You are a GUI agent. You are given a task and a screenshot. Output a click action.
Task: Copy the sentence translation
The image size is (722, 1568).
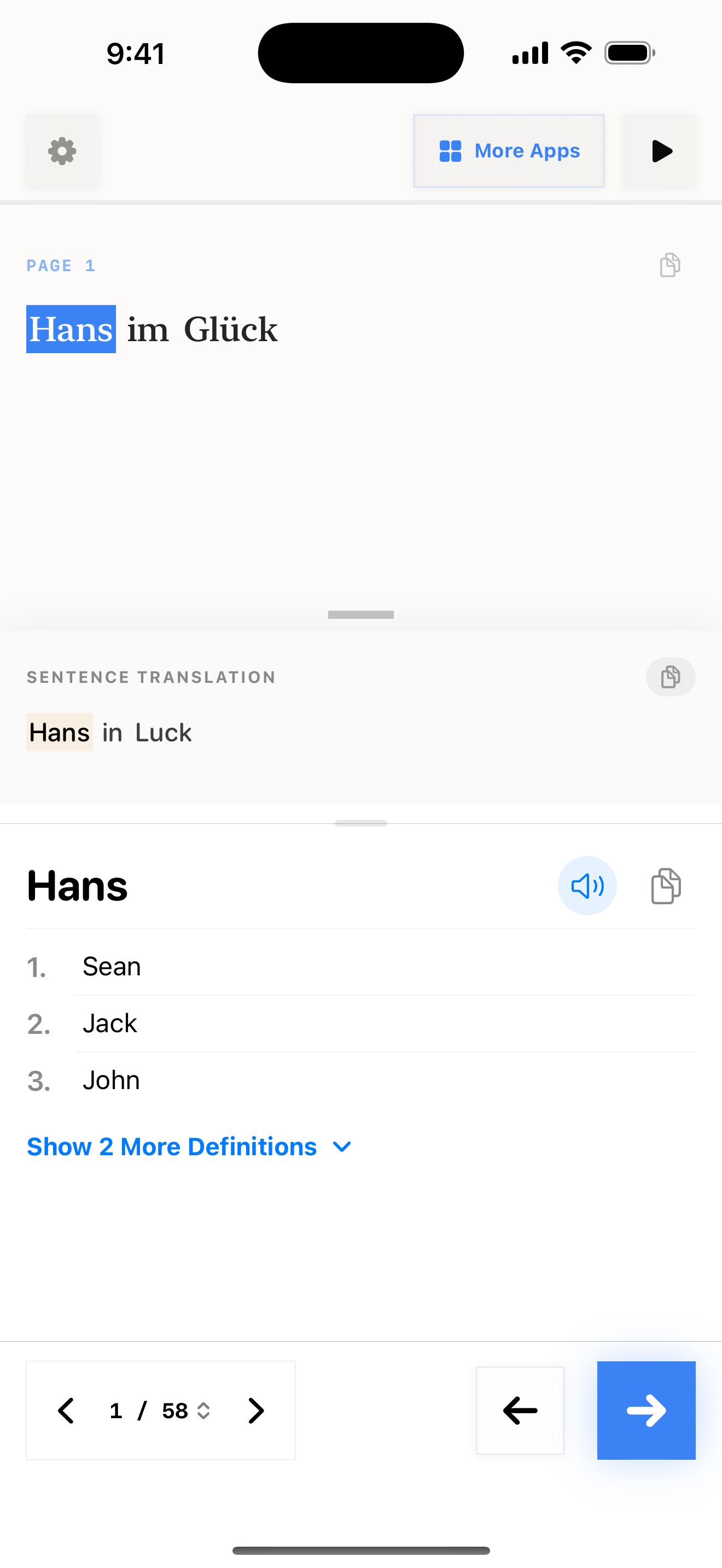(x=670, y=677)
